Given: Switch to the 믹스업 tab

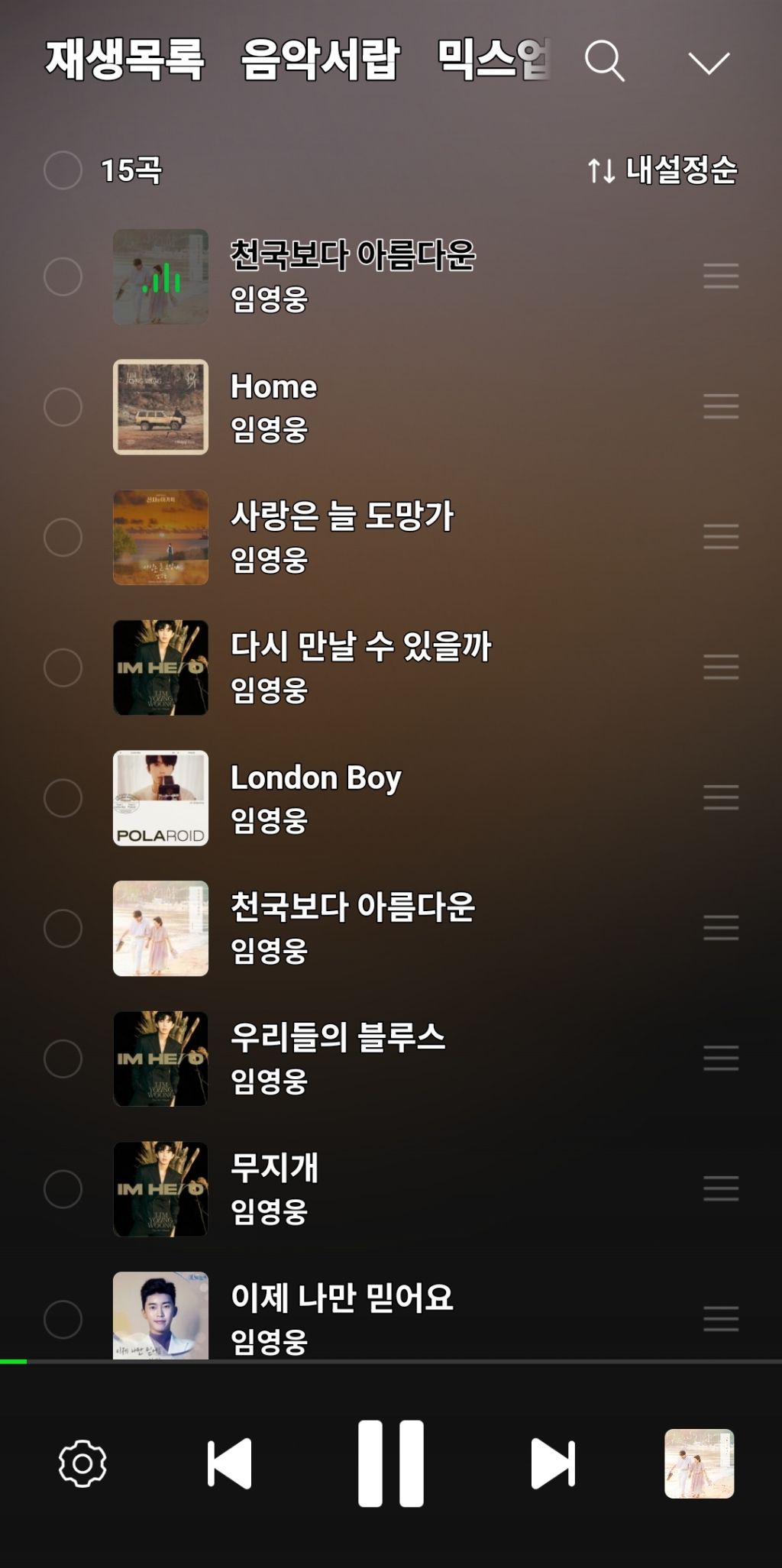Looking at the screenshot, I should 494,60.
